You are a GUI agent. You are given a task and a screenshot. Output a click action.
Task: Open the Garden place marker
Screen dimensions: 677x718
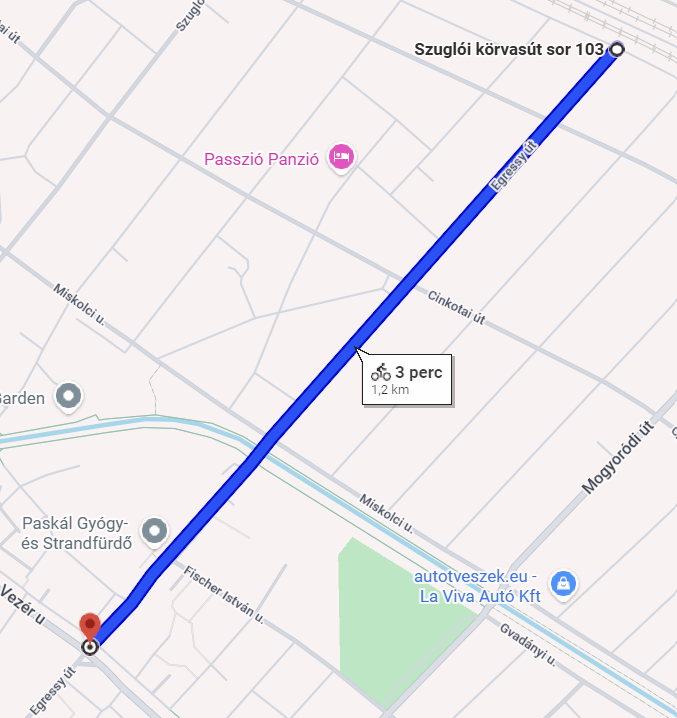(x=68, y=397)
